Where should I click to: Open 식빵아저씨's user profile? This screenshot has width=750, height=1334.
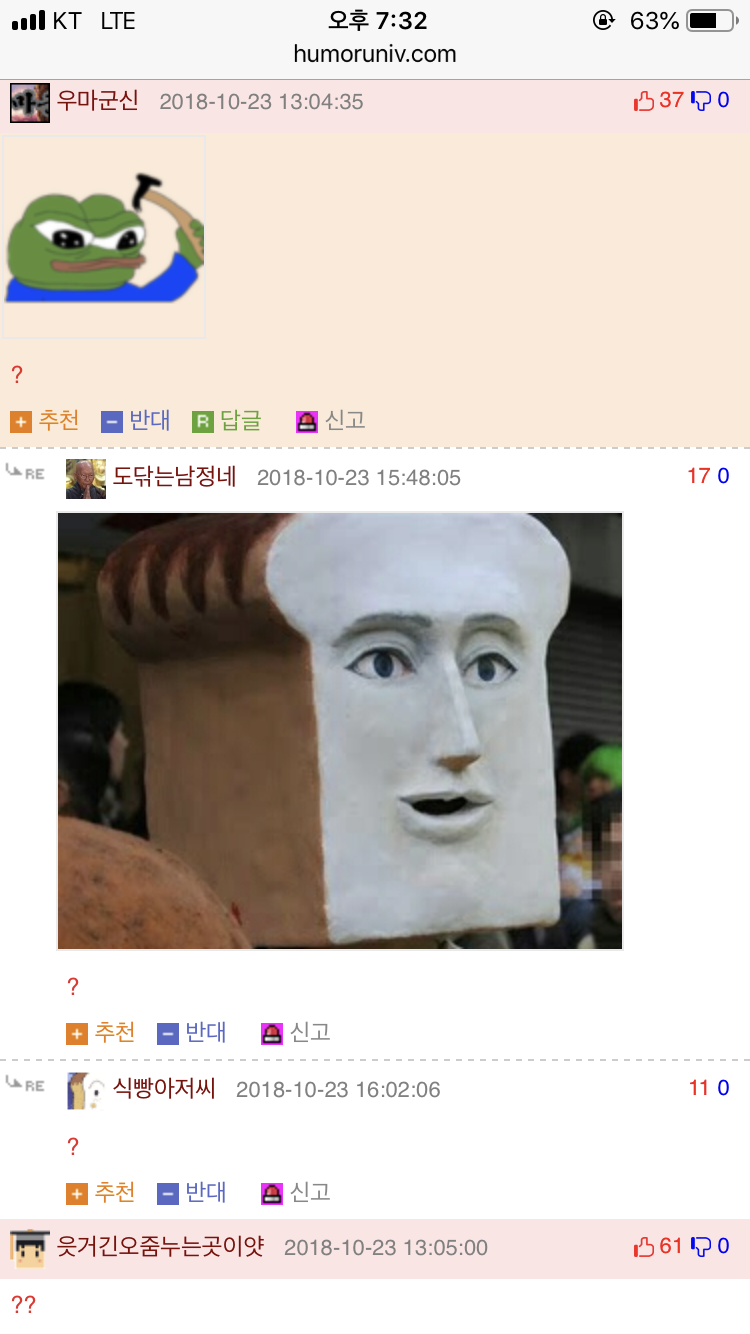coord(164,1089)
